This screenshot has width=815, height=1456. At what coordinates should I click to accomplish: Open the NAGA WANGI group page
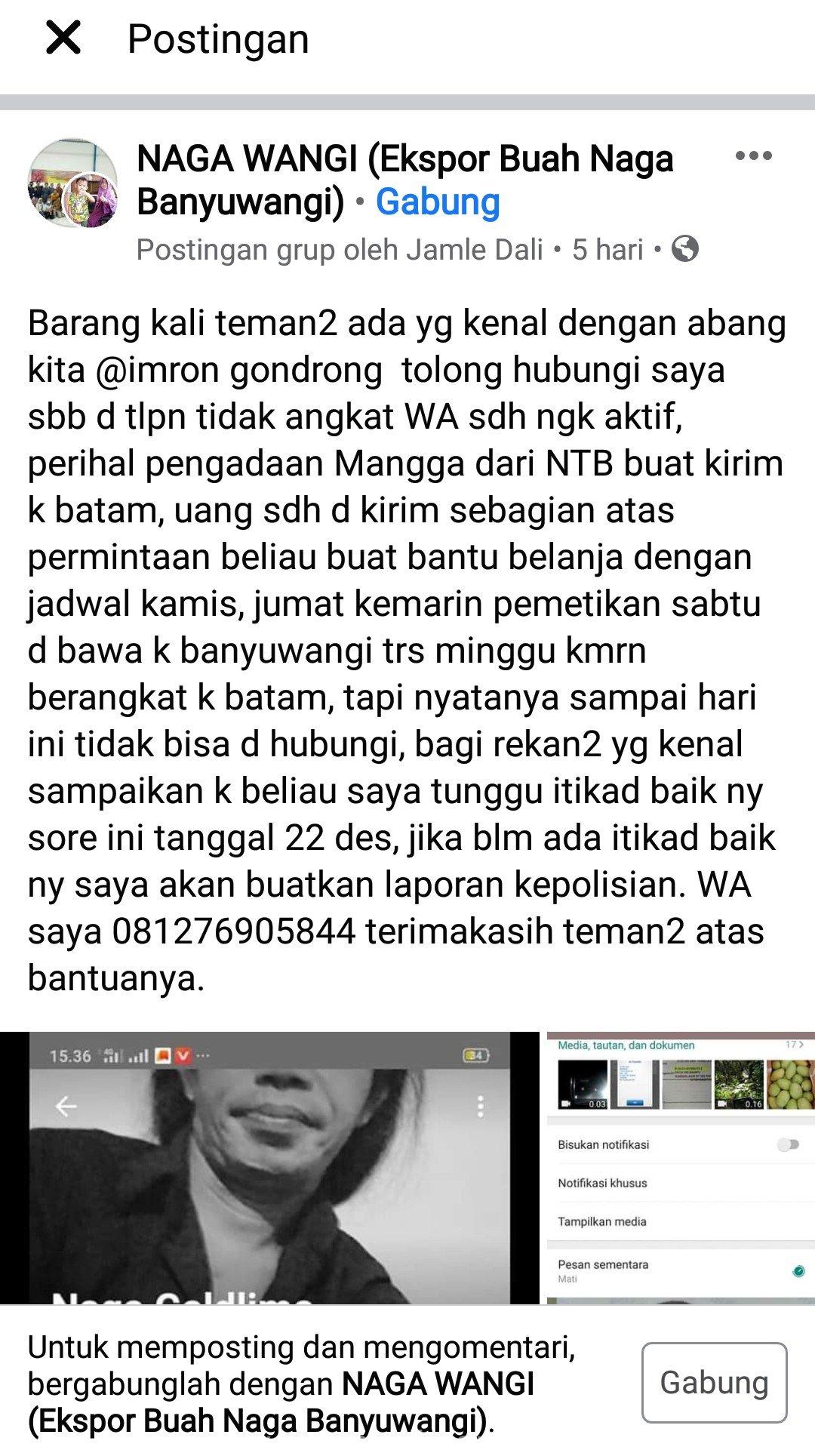click(x=405, y=180)
